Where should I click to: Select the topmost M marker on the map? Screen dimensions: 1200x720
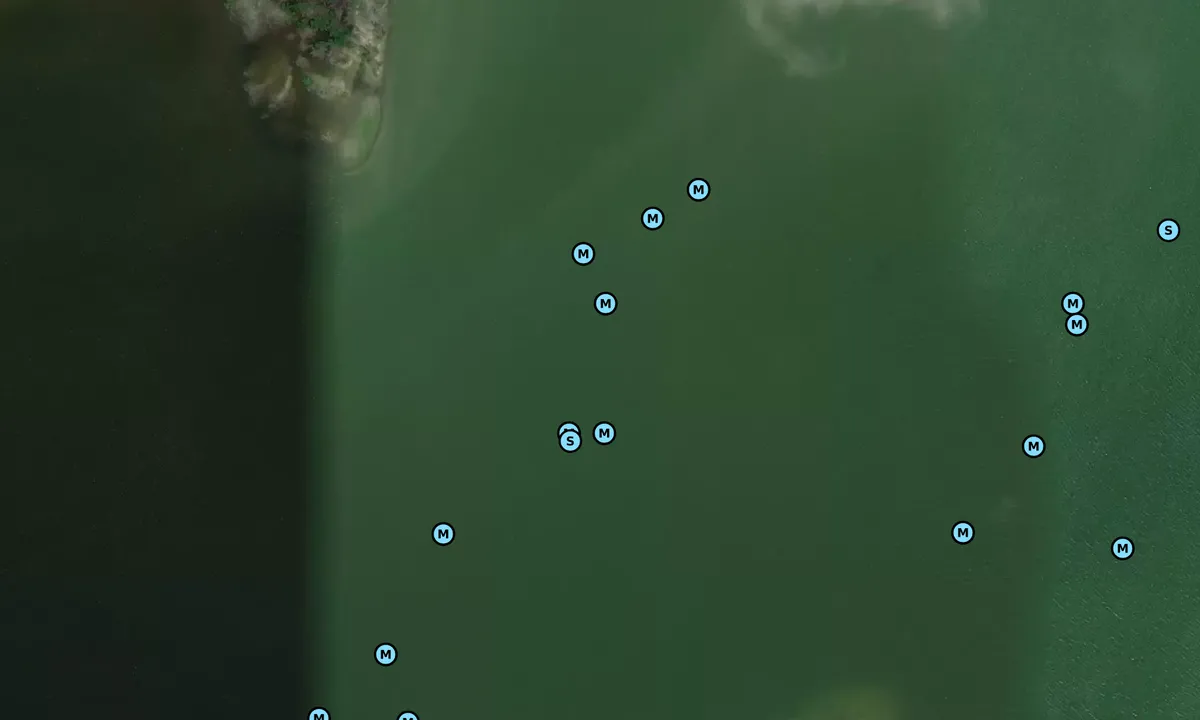click(699, 190)
